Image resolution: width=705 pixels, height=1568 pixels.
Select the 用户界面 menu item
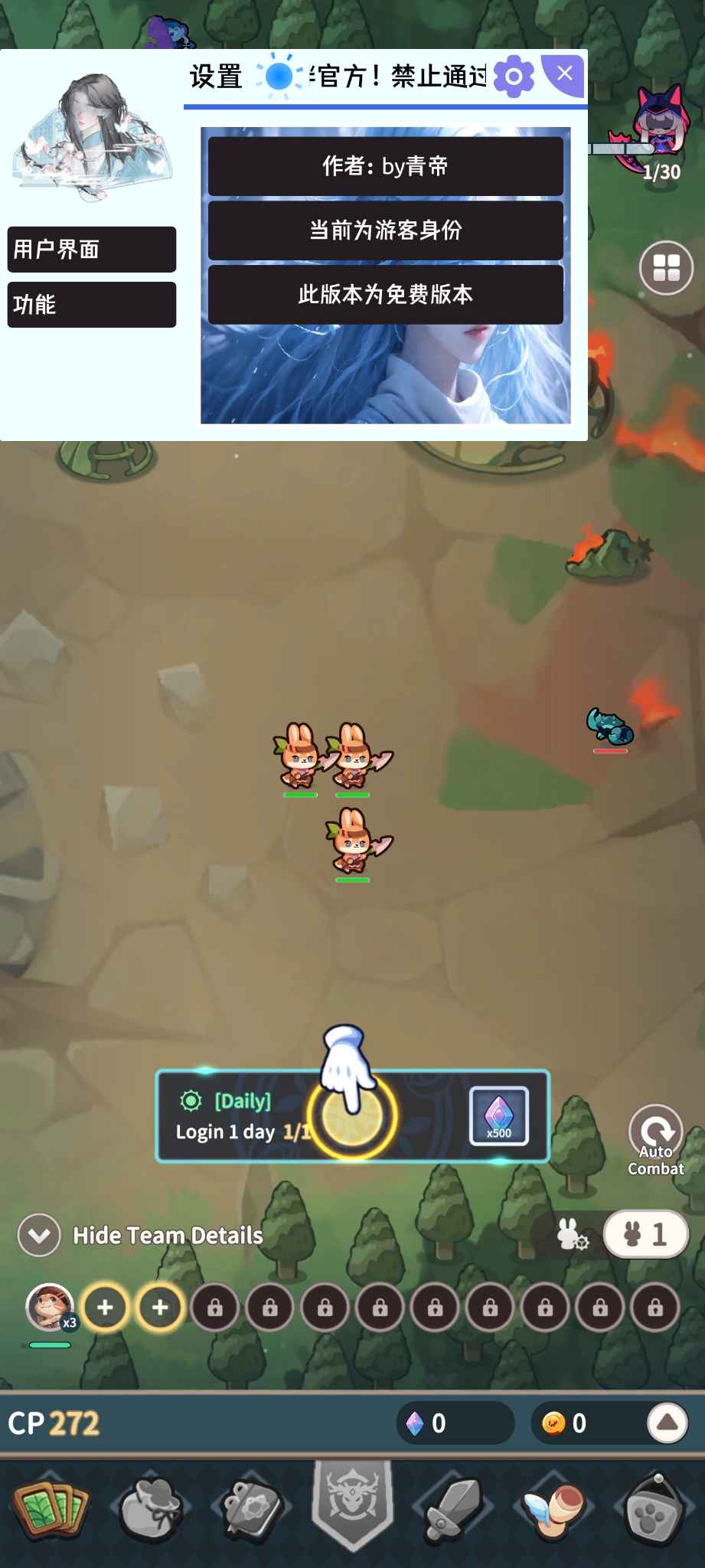pyautogui.click(x=91, y=249)
